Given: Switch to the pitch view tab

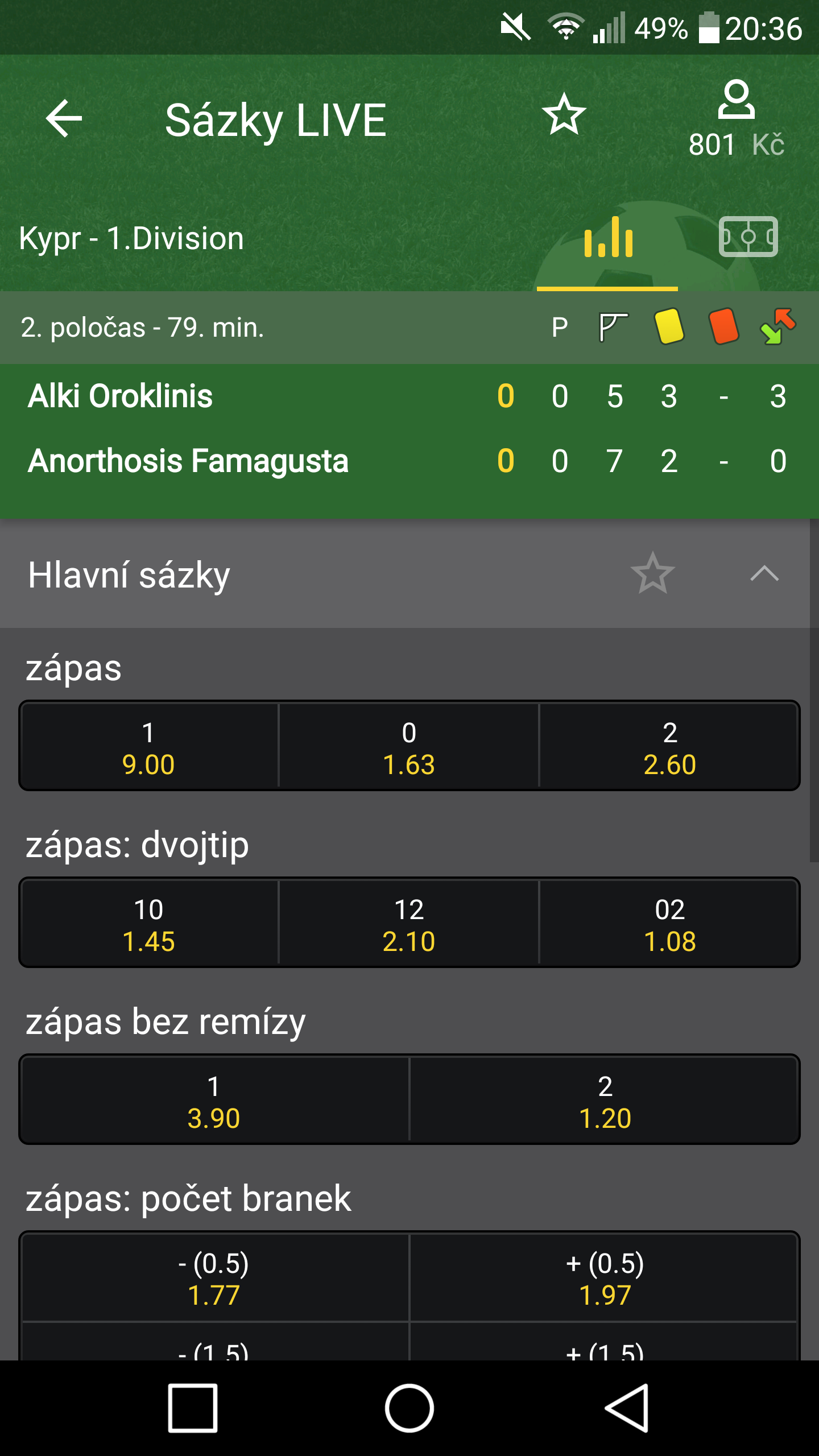Looking at the screenshot, I should point(748,237).
